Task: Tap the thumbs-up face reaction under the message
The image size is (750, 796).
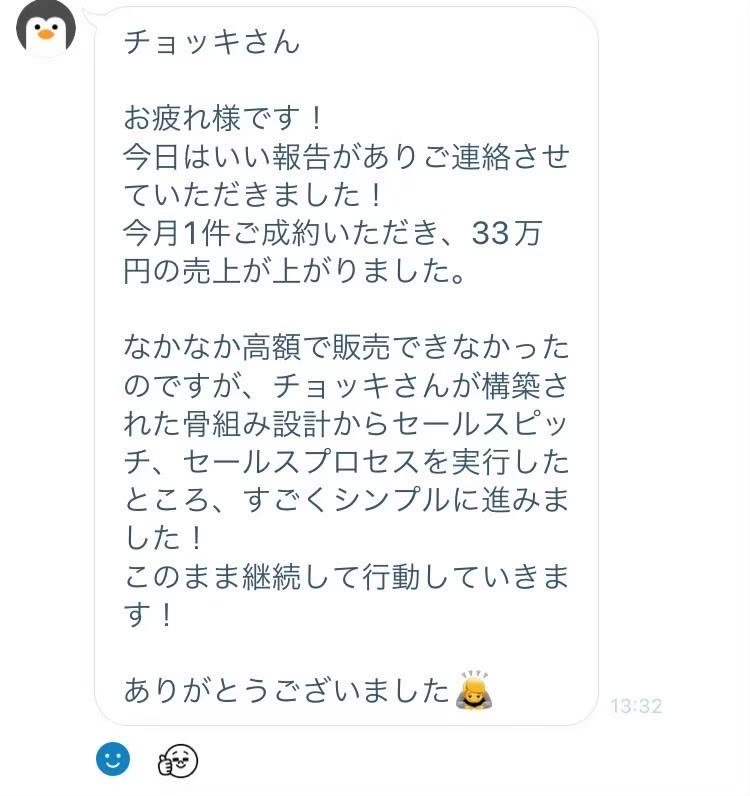Action: point(178,761)
